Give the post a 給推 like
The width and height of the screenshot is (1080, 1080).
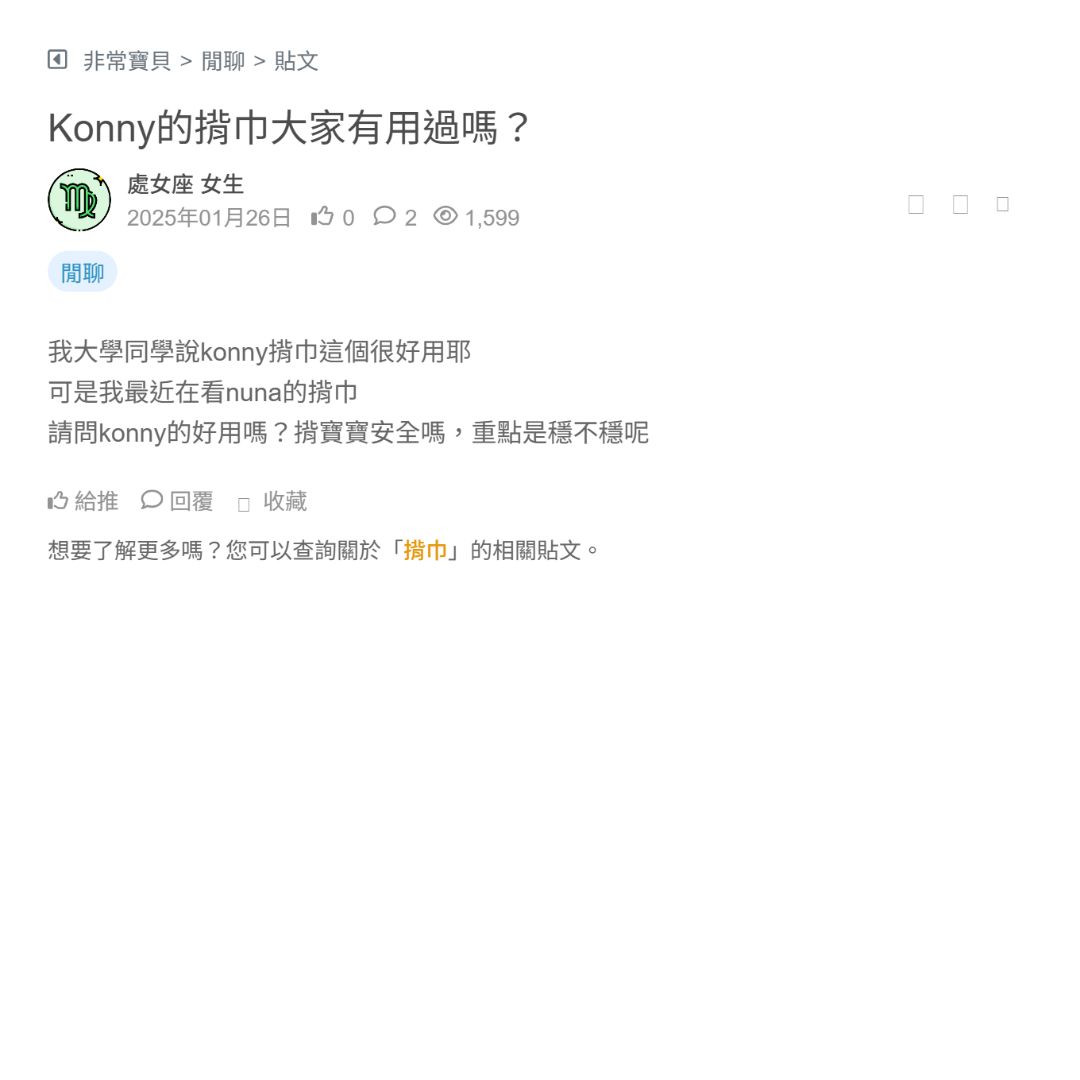tap(83, 501)
